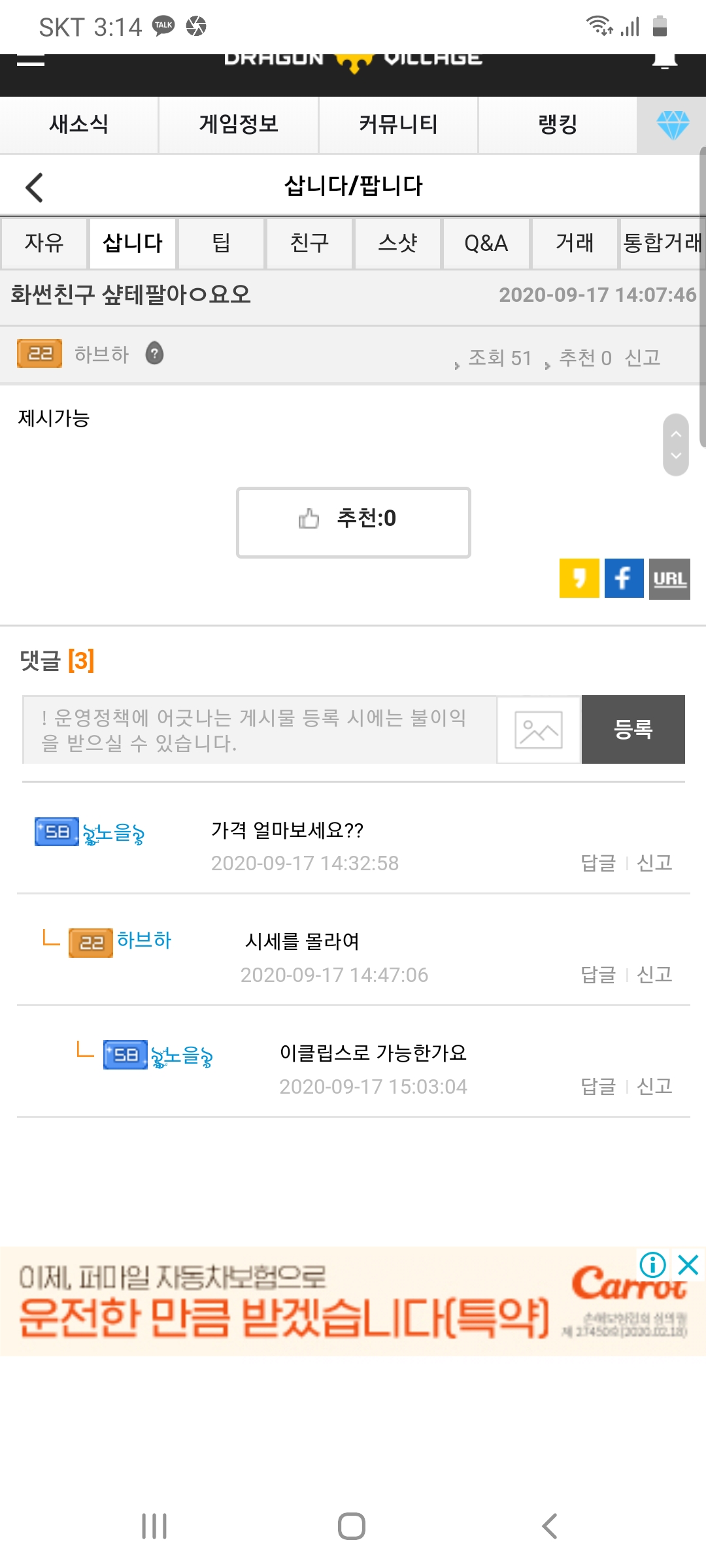The image size is (706, 1568).
Task: Open the notifications bell
Action: coord(664,60)
